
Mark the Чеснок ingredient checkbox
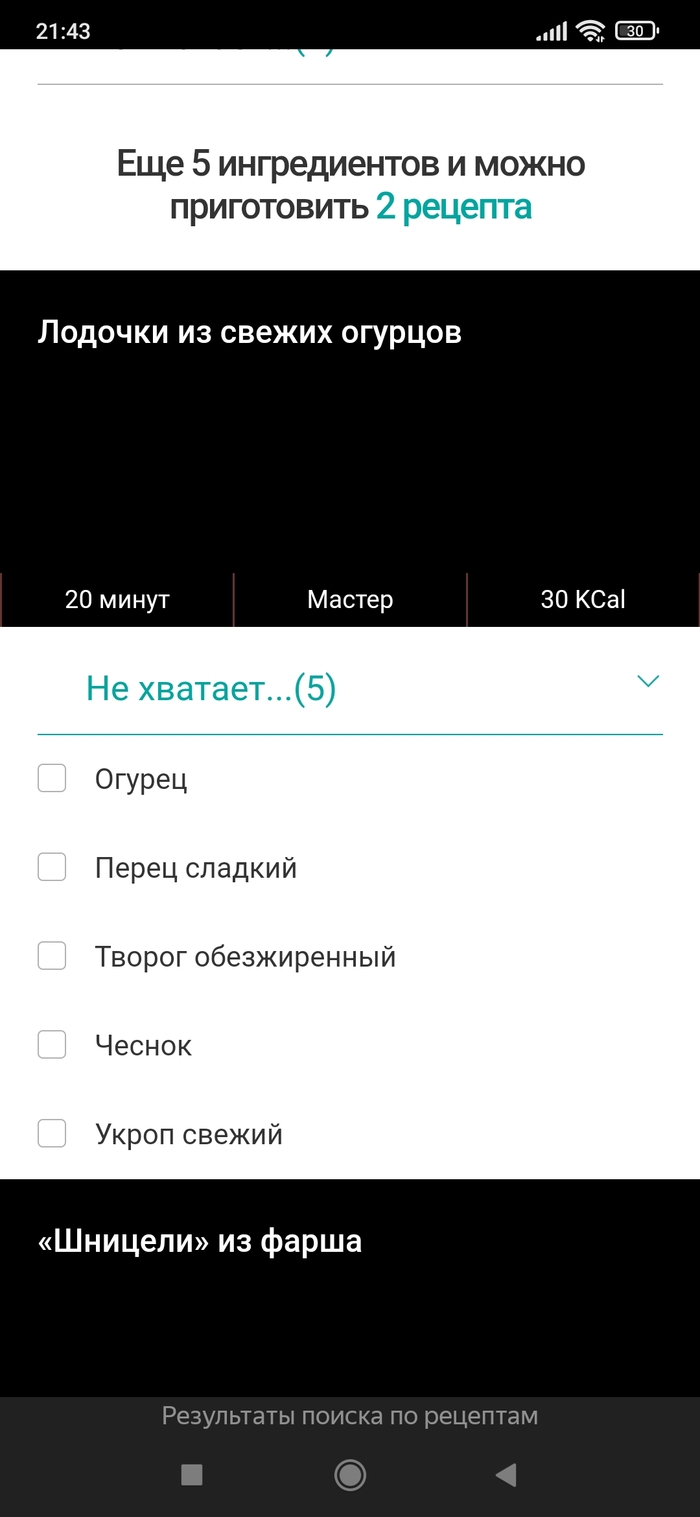pyautogui.click(x=52, y=1045)
